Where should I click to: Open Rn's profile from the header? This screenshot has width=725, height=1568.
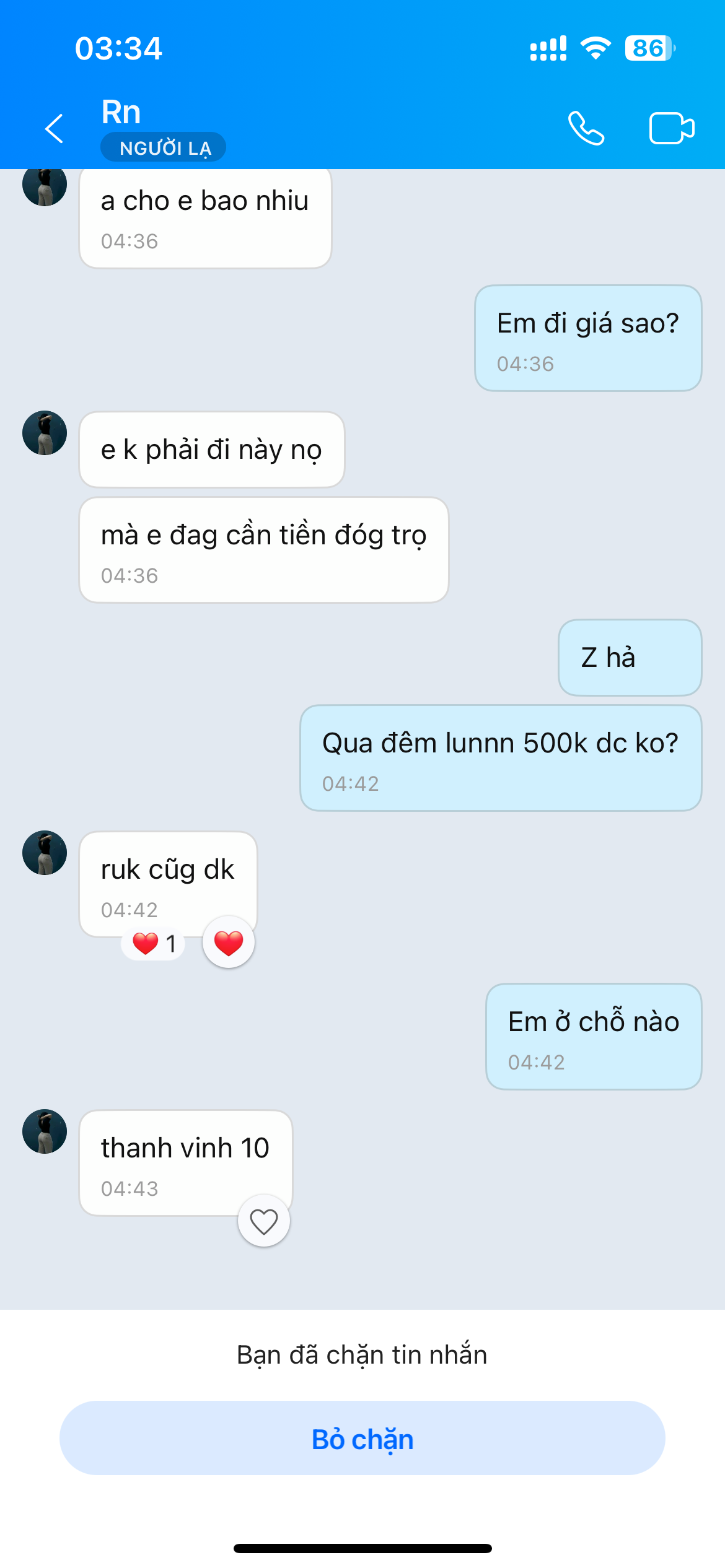(121, 113)
